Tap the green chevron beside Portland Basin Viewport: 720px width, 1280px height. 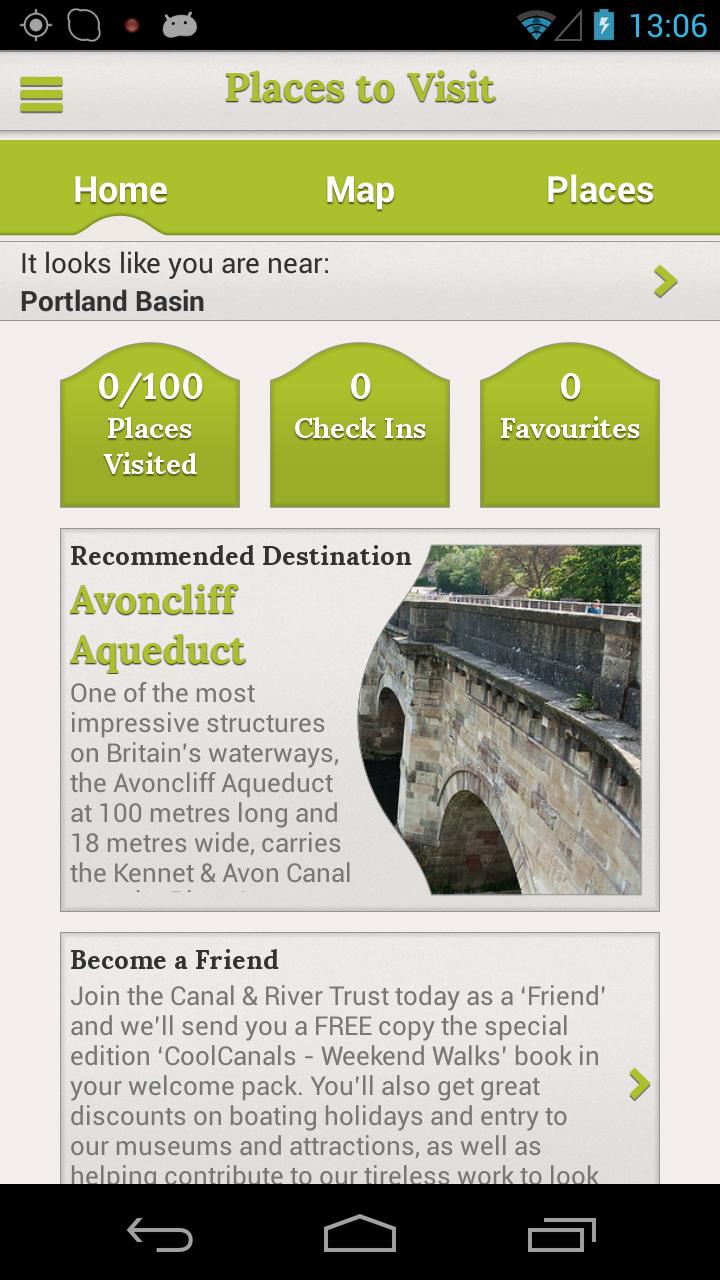coord(663,281)
